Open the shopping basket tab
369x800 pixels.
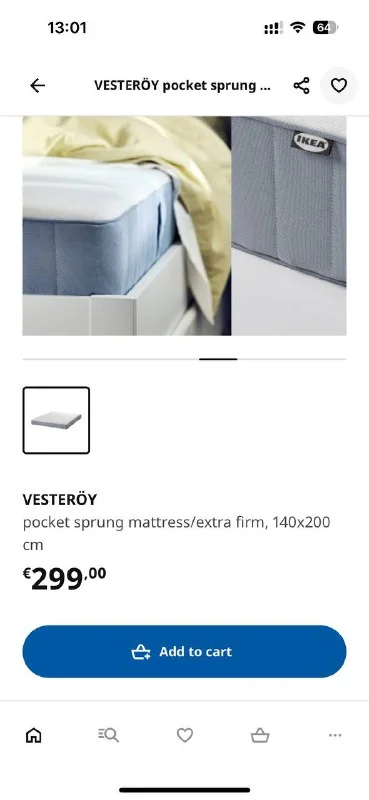click(x=260, y=735)
